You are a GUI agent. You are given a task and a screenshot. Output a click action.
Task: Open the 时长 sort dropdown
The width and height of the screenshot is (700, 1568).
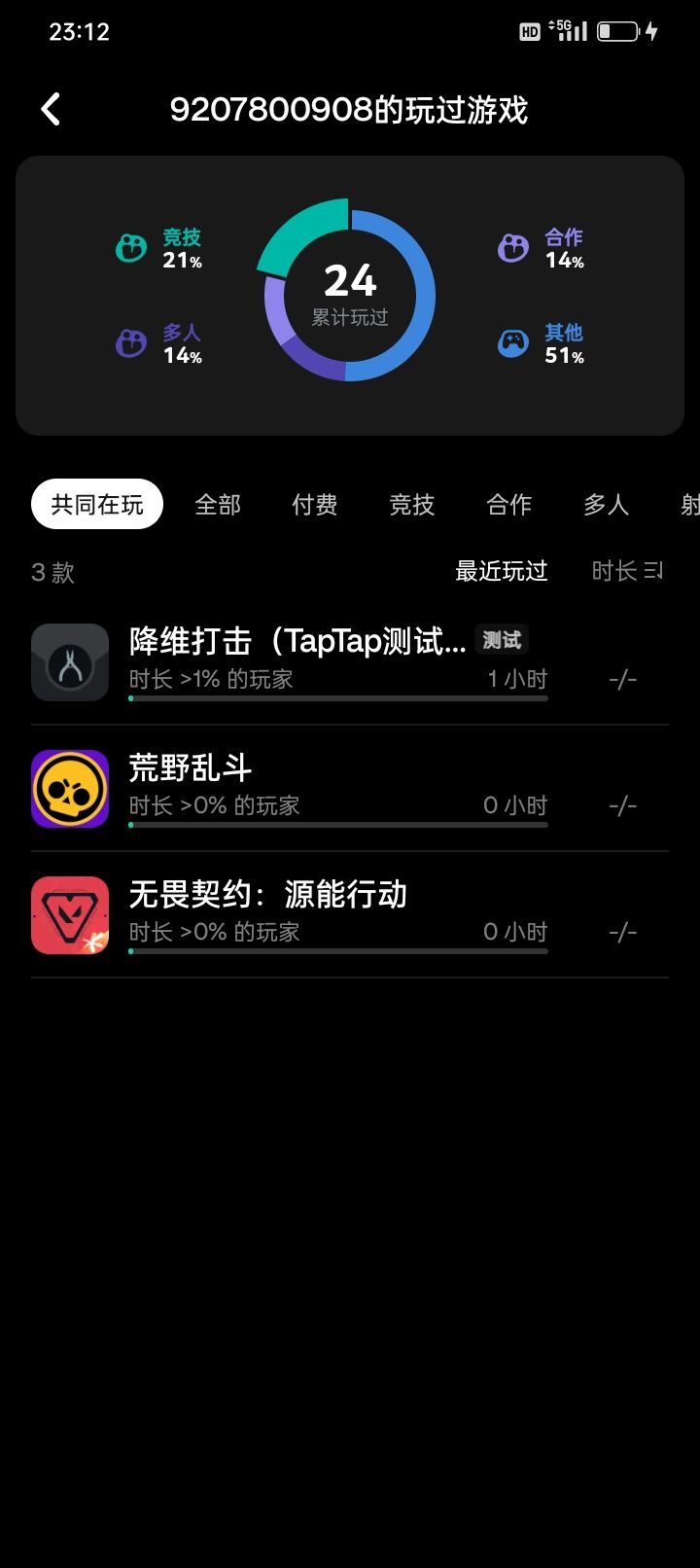[x=627, y=571]
